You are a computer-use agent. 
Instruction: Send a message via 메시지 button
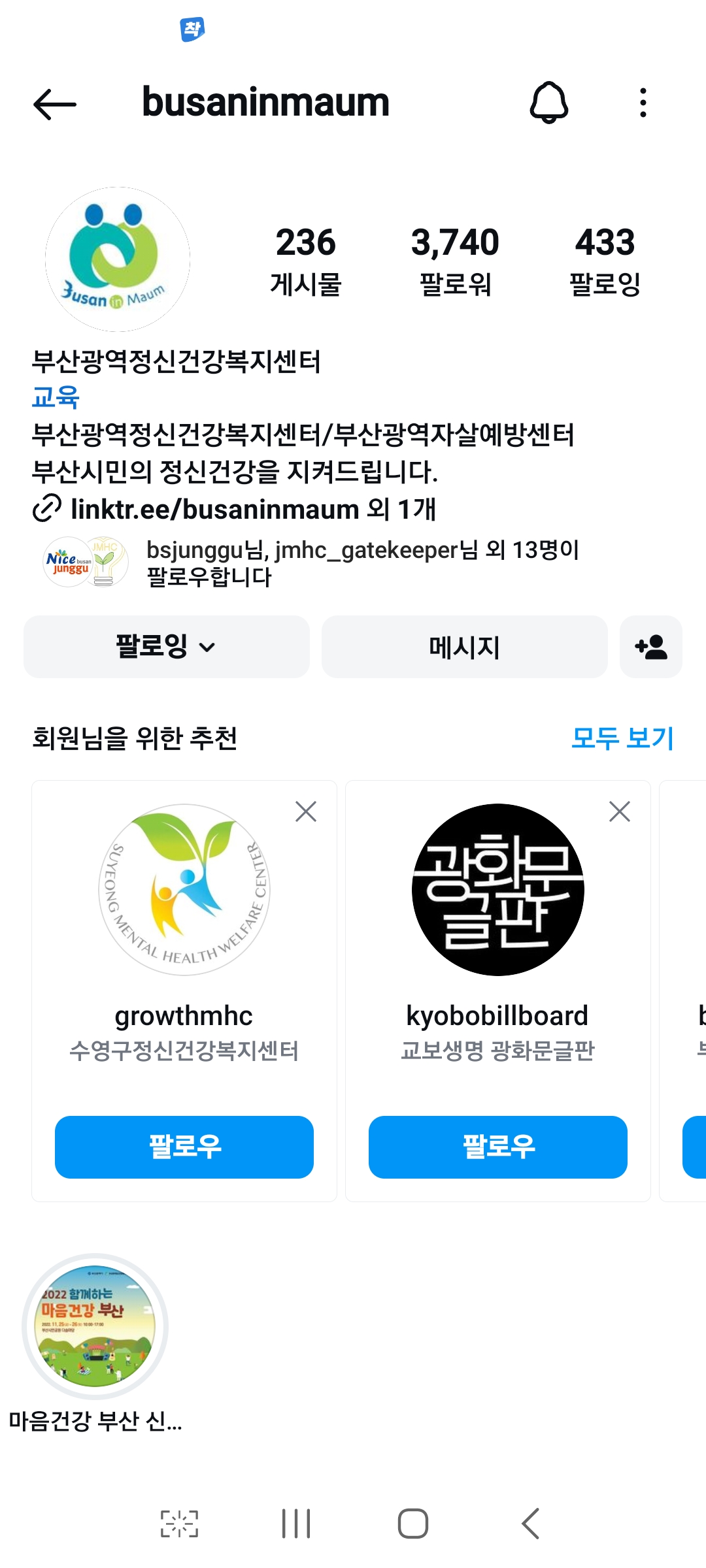[x=464, y=647]
